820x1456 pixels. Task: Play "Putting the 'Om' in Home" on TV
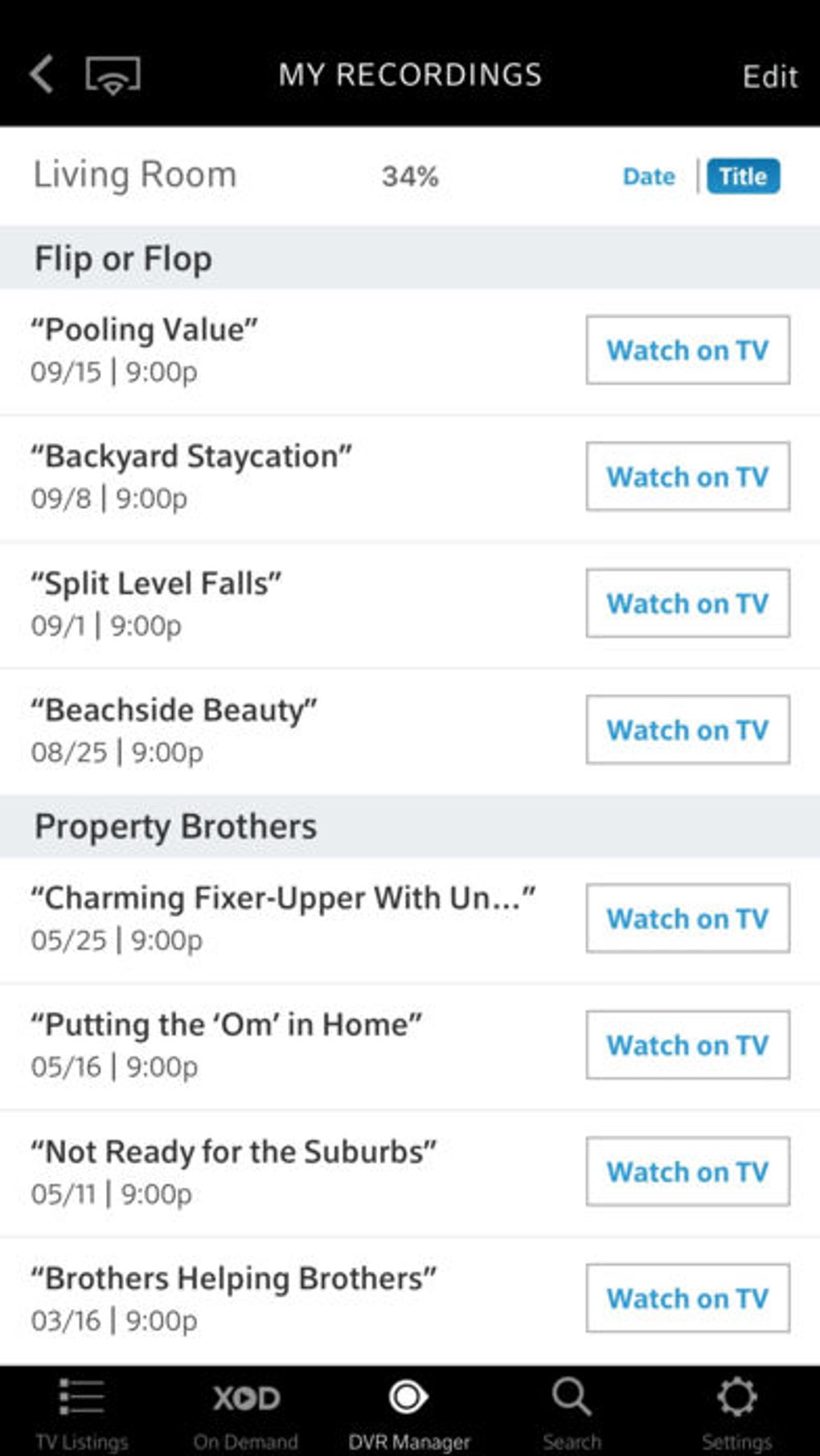pos(687,1044)
